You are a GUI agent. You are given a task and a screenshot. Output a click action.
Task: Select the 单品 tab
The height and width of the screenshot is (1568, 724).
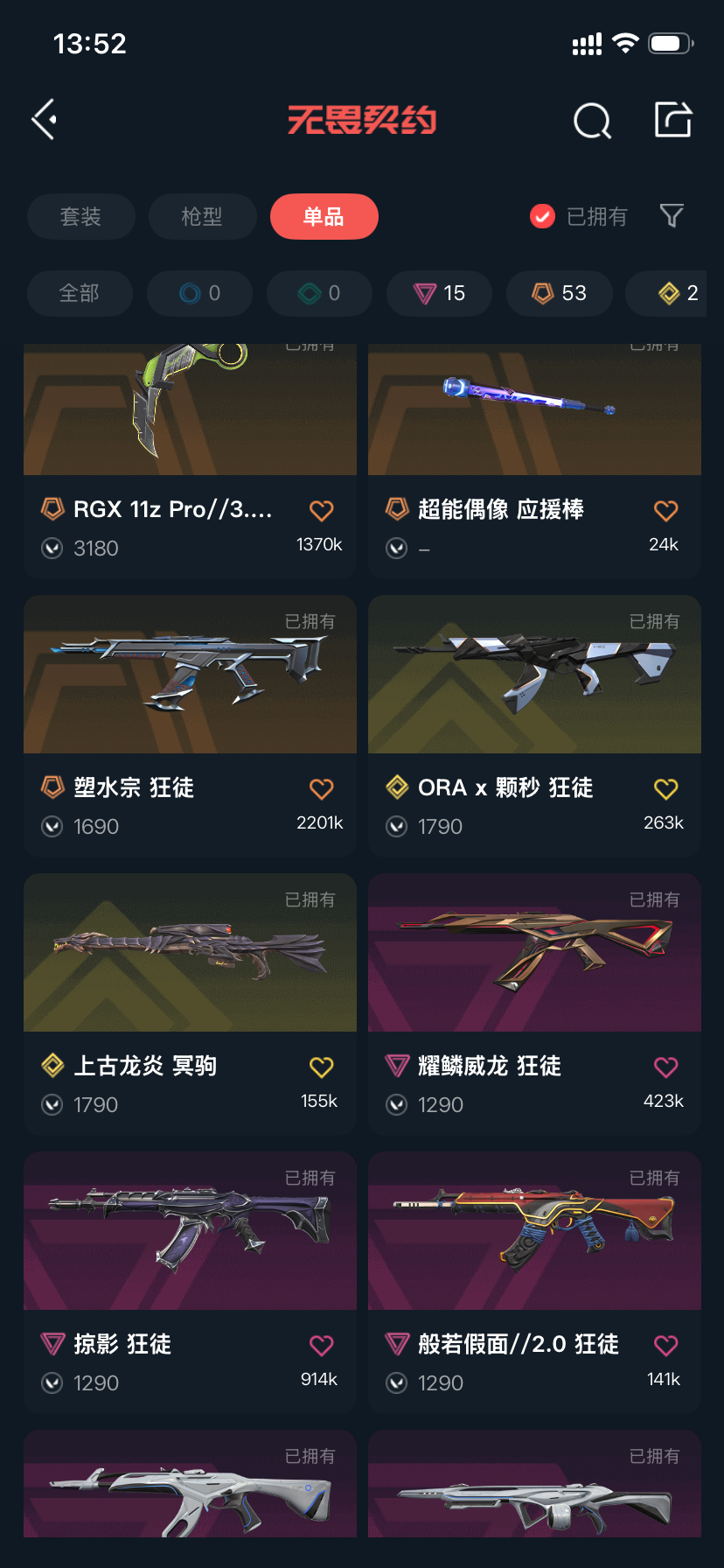pyautogui.click(x=324, y=216)
